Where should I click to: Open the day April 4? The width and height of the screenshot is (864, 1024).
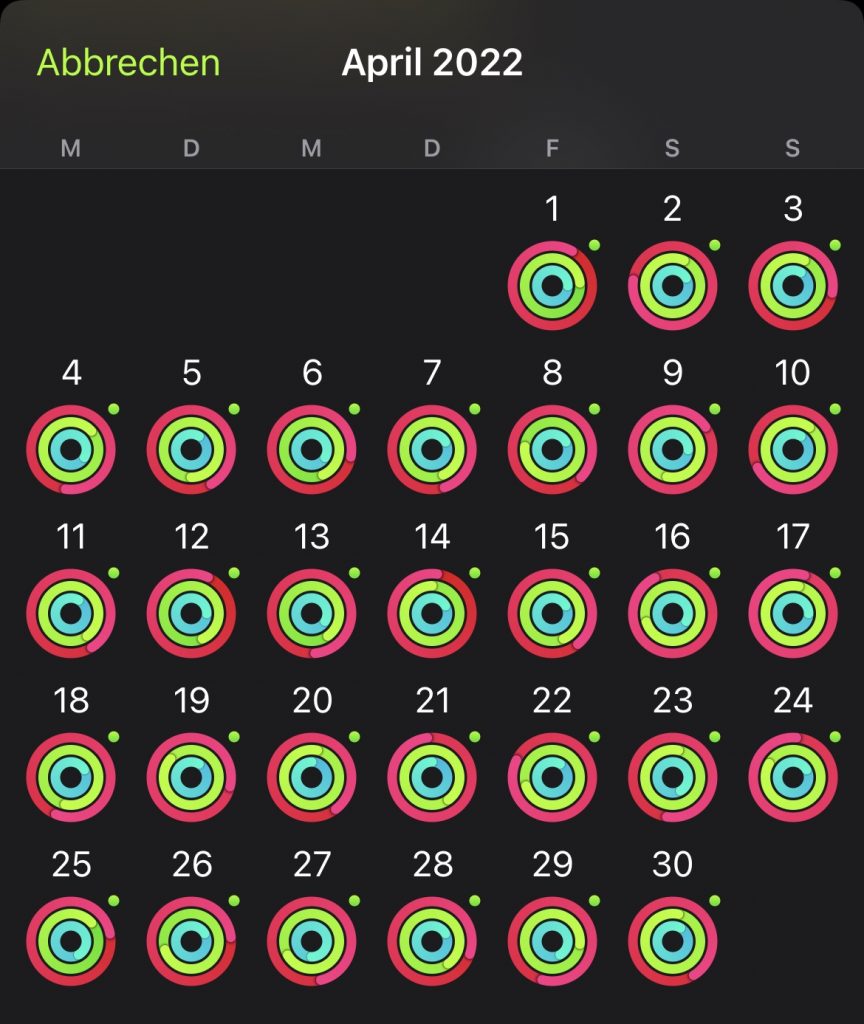(x=71, y=450)
